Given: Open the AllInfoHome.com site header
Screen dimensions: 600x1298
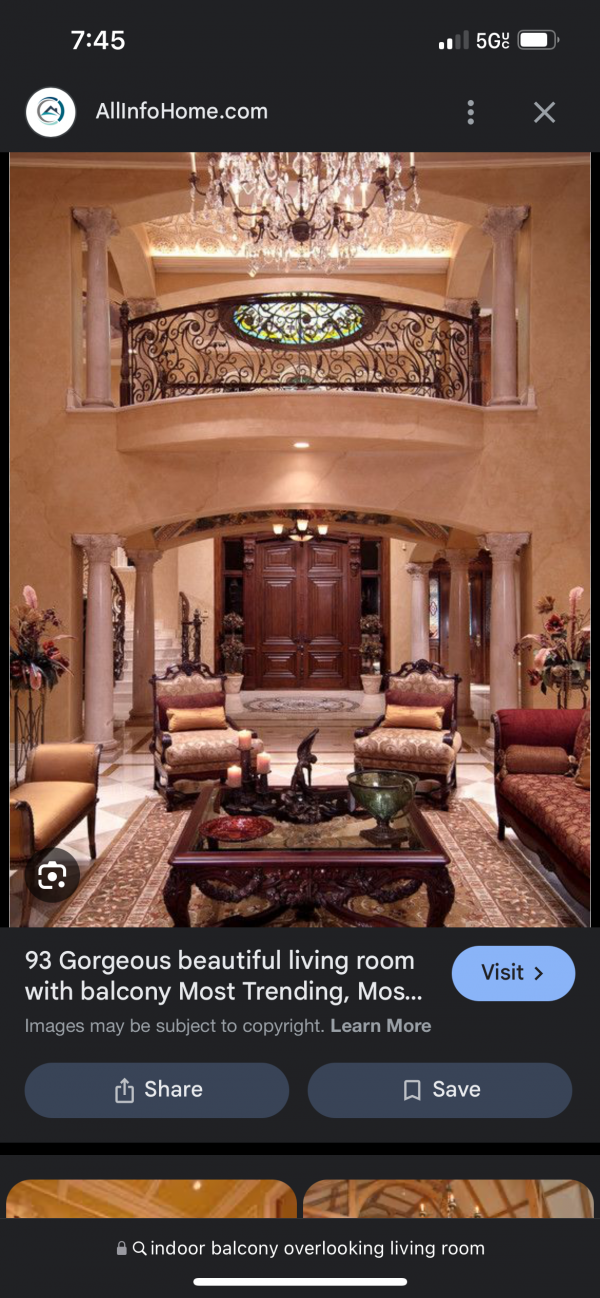Looking at the screenshot, I should [x=180, y=112].
